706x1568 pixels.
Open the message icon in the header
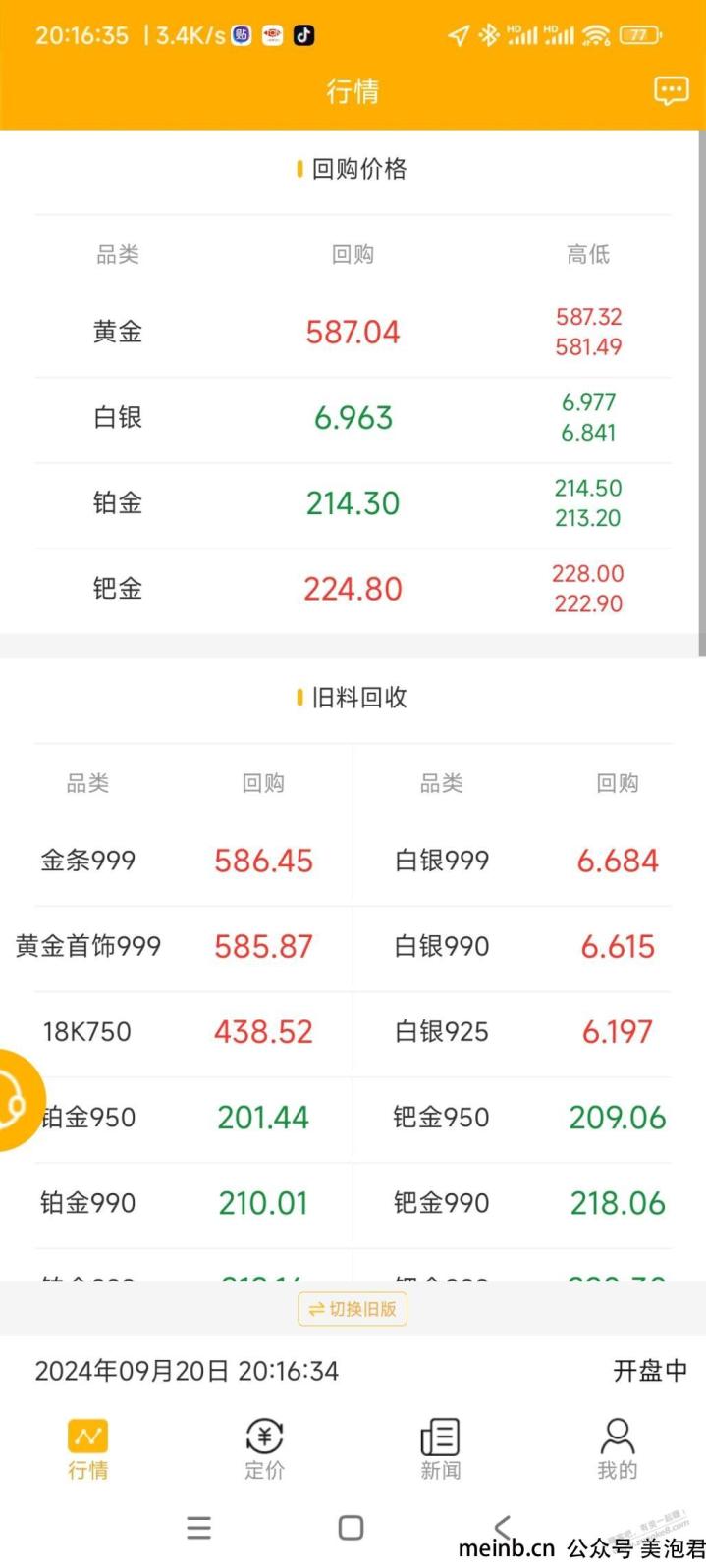pyautogui.click(x=672, y=91)
